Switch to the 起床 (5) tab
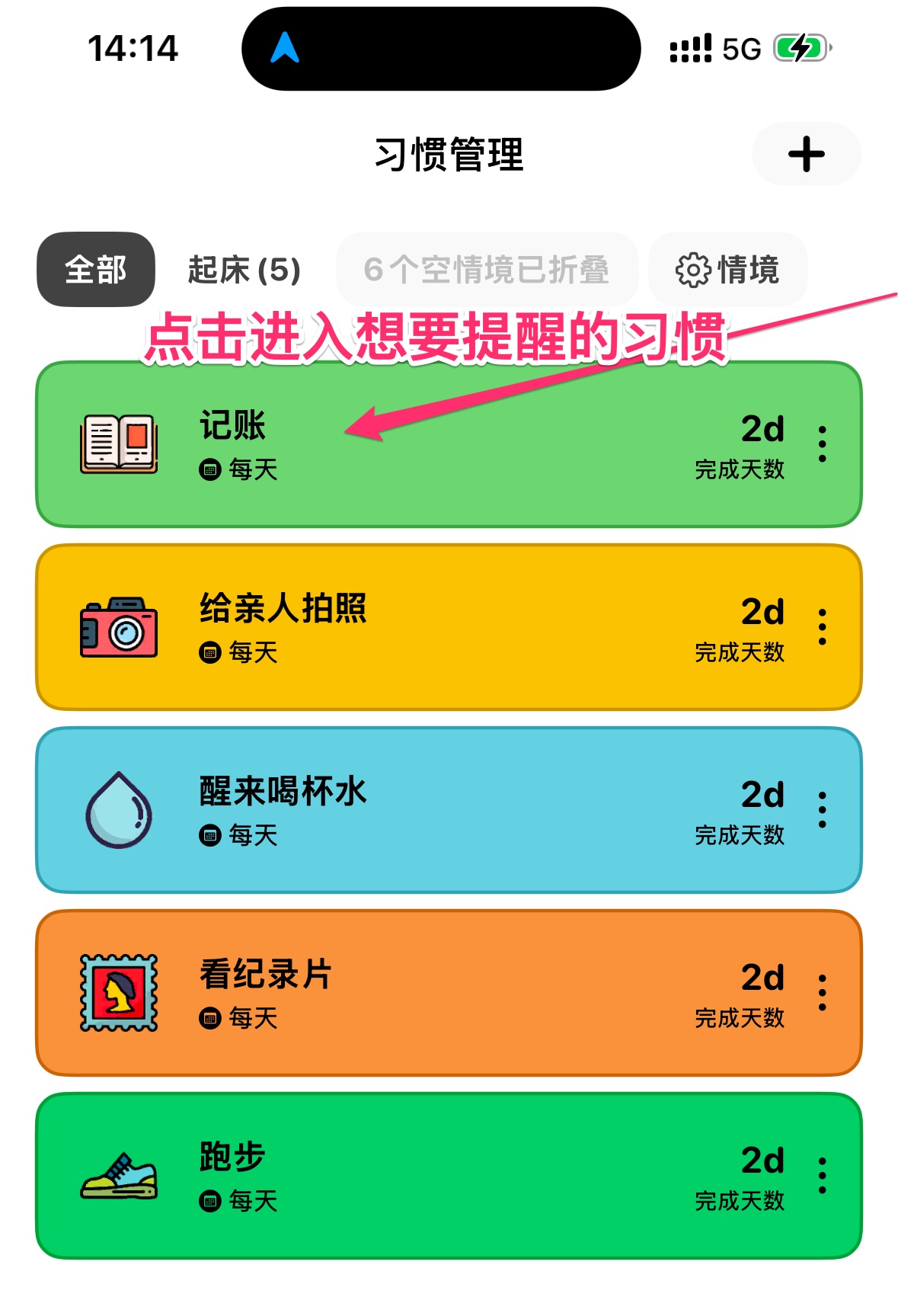This screenshot has height=1316, width=898. coord(244,270)
